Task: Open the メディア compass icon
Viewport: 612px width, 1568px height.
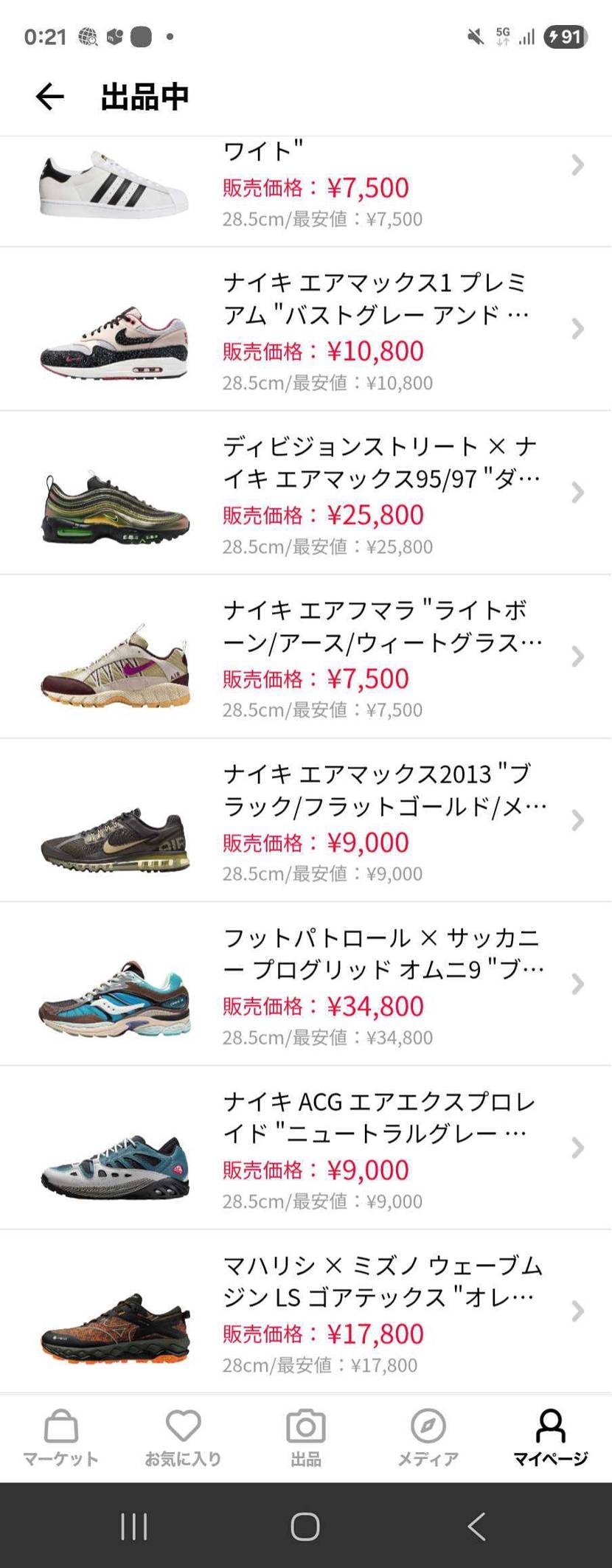Action: (x=428, y=1431)
